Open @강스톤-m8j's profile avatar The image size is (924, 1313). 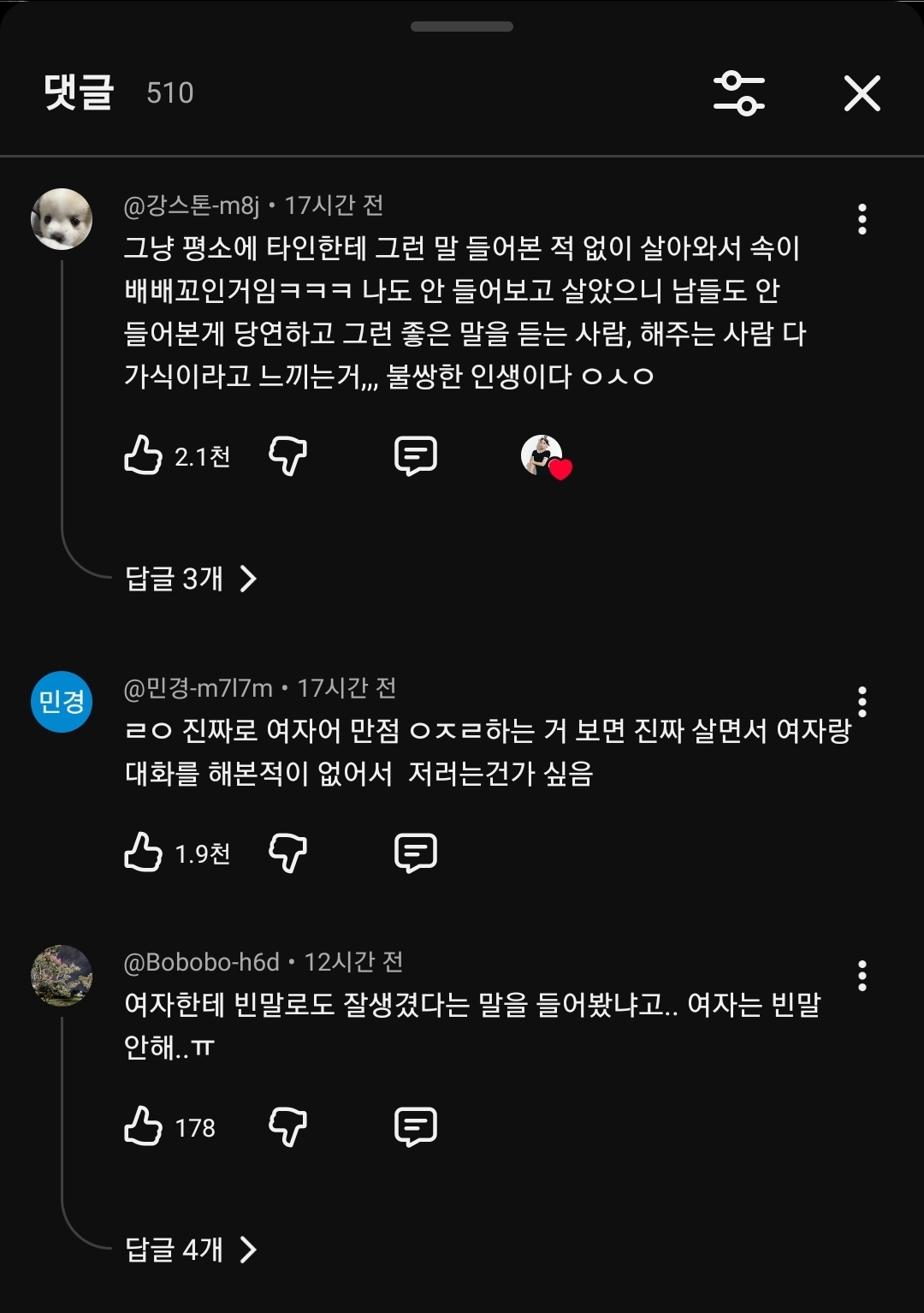[x=62, y=220]
